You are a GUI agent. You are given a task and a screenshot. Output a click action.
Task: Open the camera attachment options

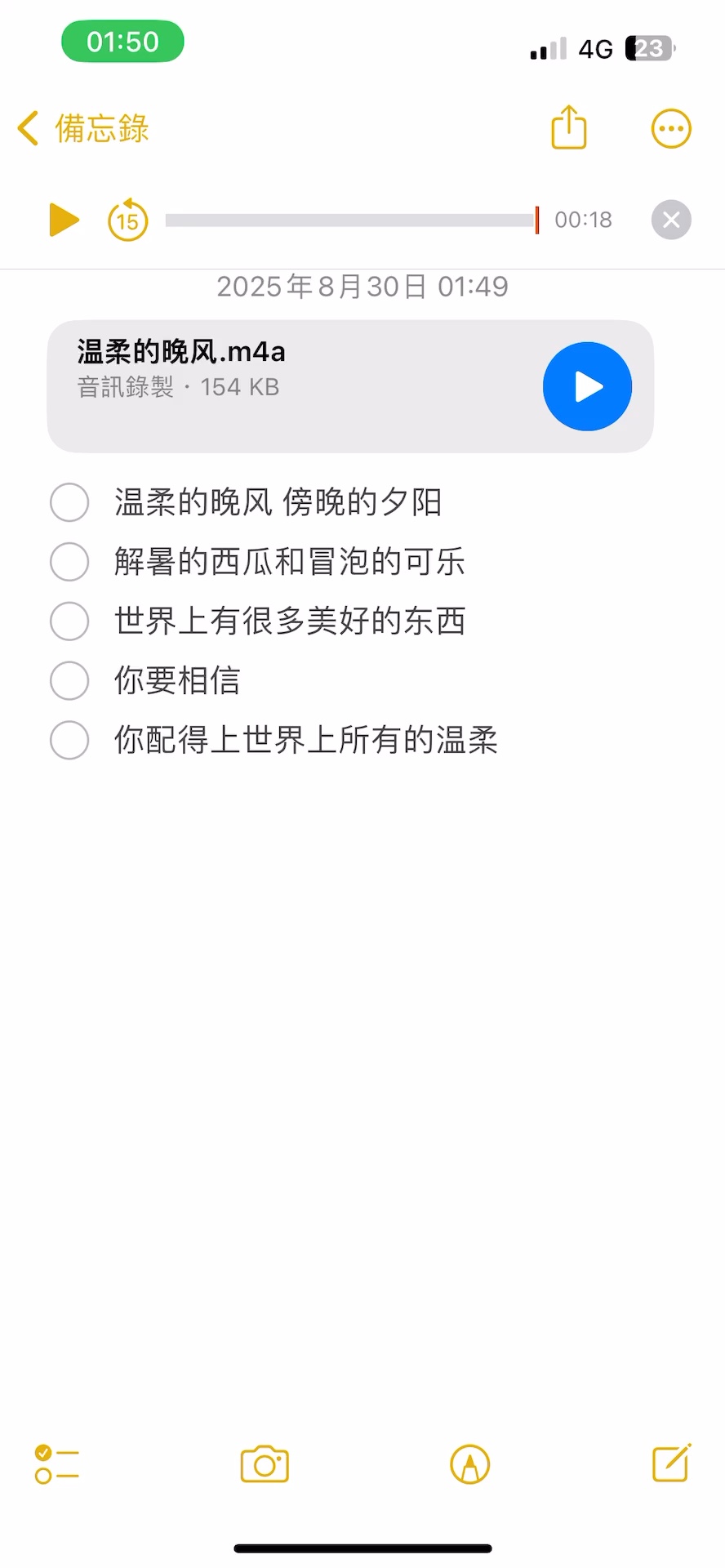click(x=265, y=1464)
